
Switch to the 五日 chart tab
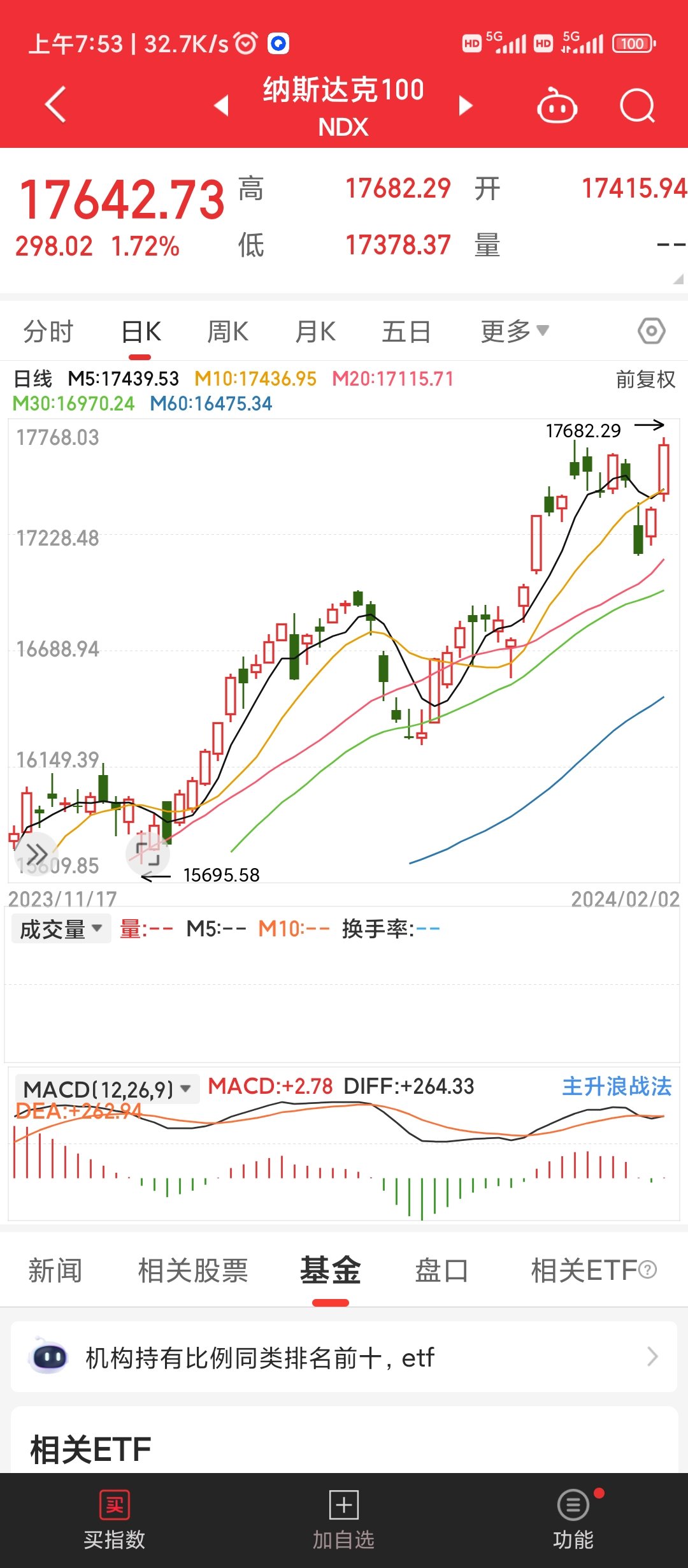(x=406, y=332)
